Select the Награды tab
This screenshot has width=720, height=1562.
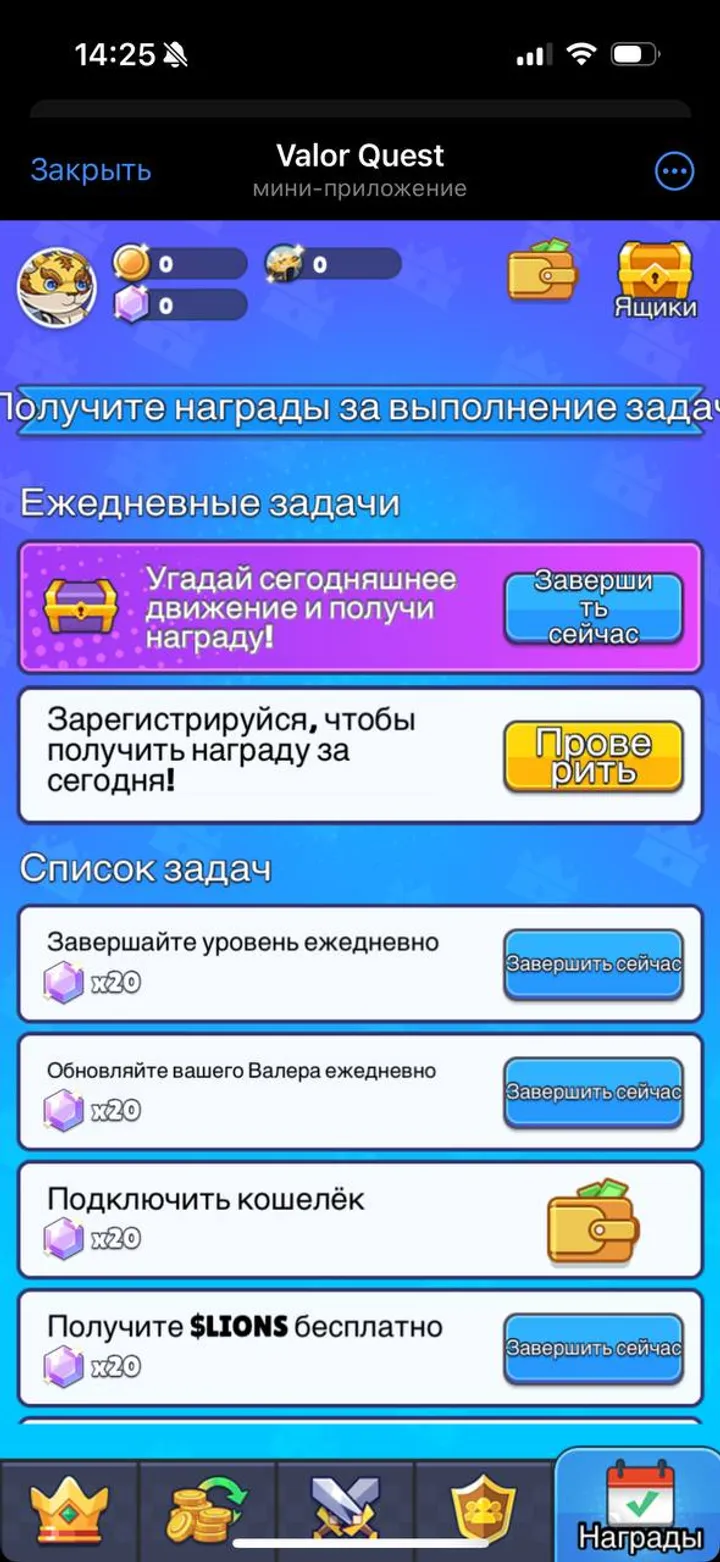tap(640, 1506)
